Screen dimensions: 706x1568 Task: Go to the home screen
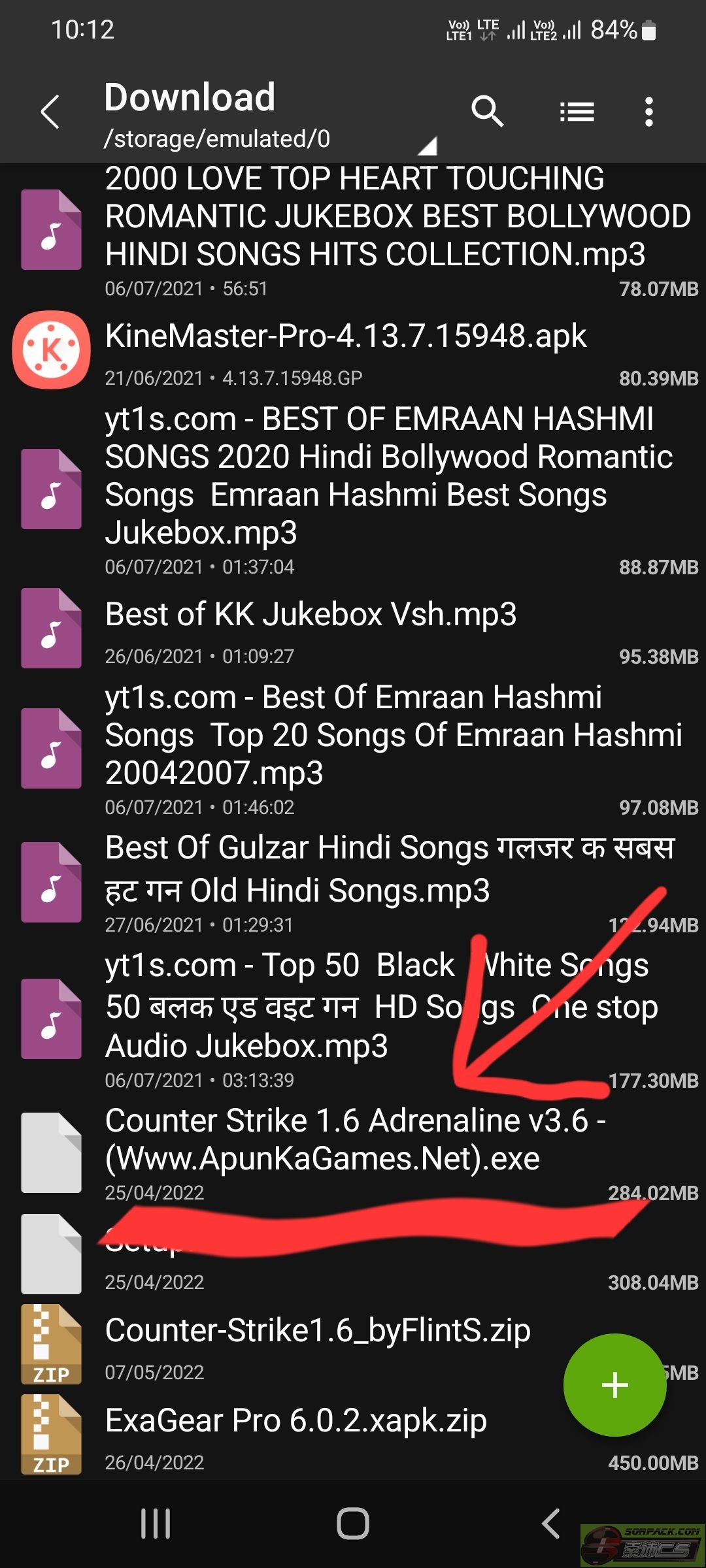pyautogui.click(x=353, y=1524)
